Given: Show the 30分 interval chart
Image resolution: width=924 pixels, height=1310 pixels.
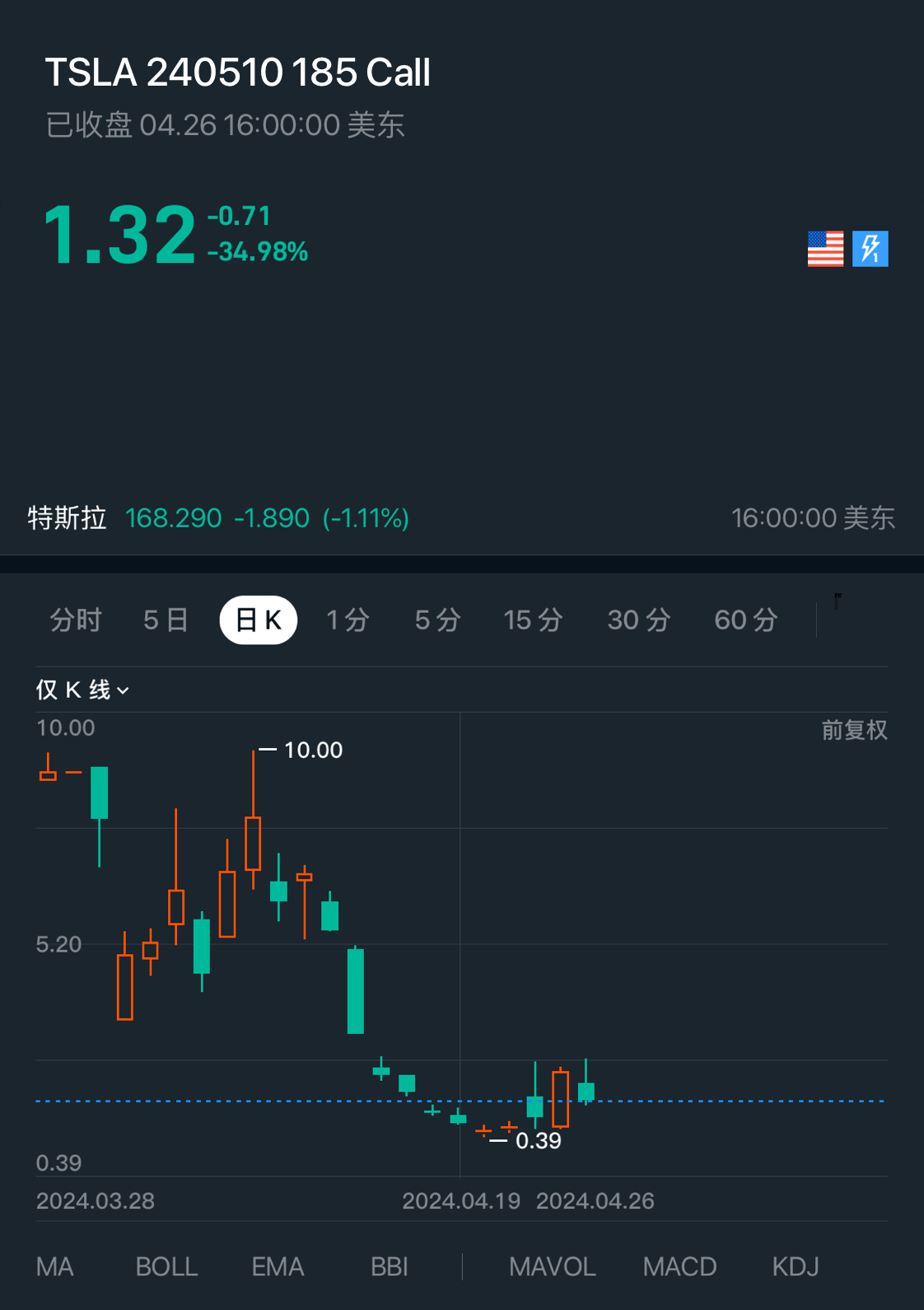Looking at the screenshot, I should tap(639, 620).
